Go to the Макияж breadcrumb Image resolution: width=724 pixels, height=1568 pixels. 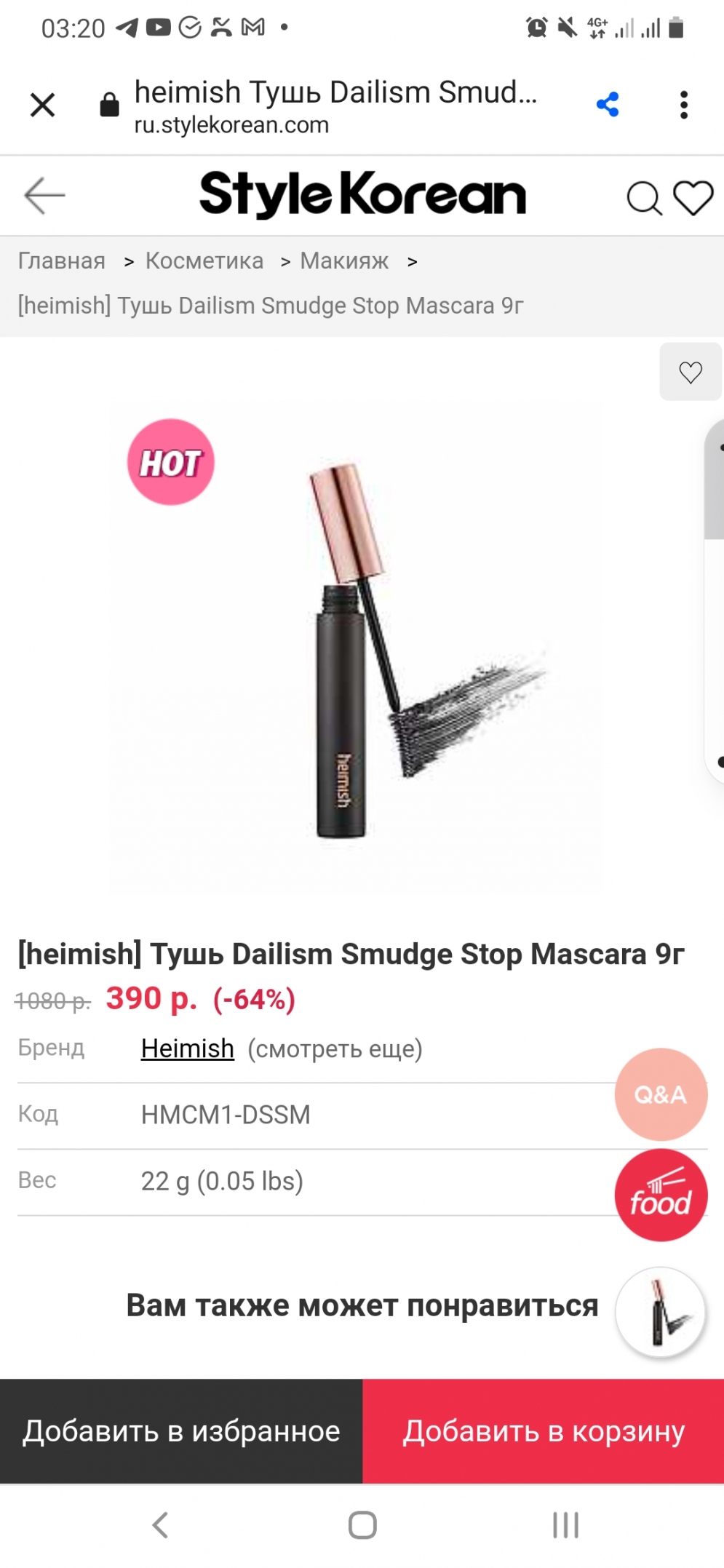[x=344, y=260]
